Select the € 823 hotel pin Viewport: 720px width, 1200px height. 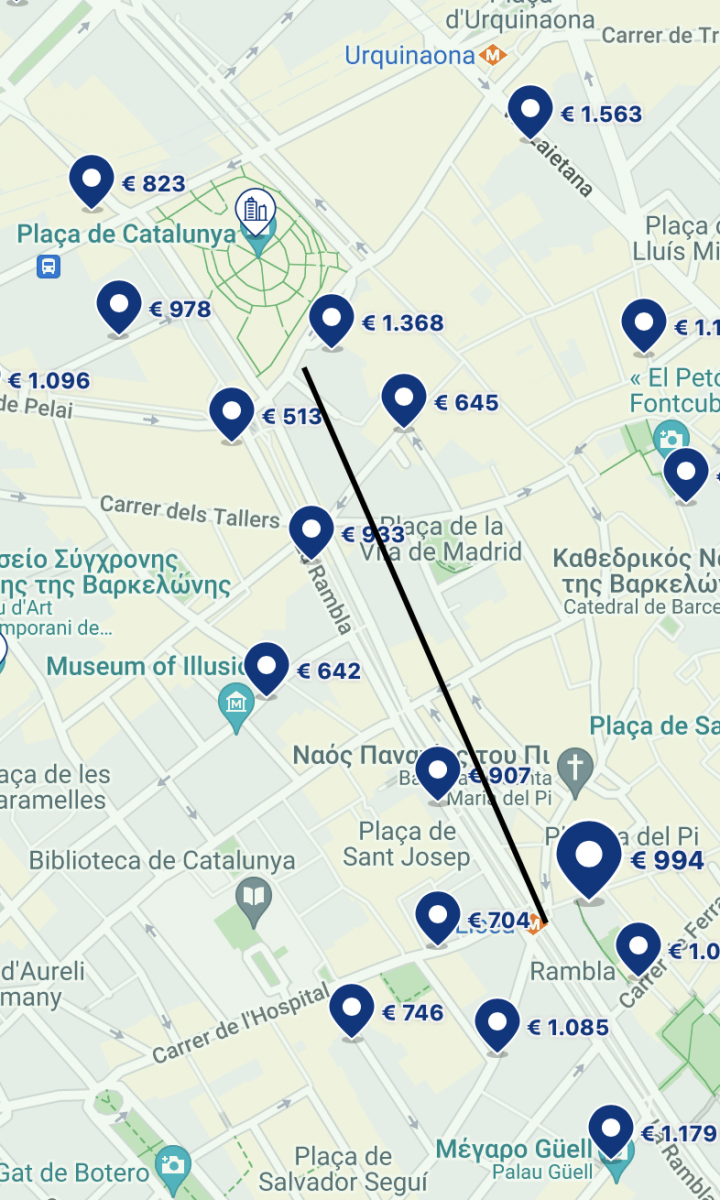click(92, 181)
